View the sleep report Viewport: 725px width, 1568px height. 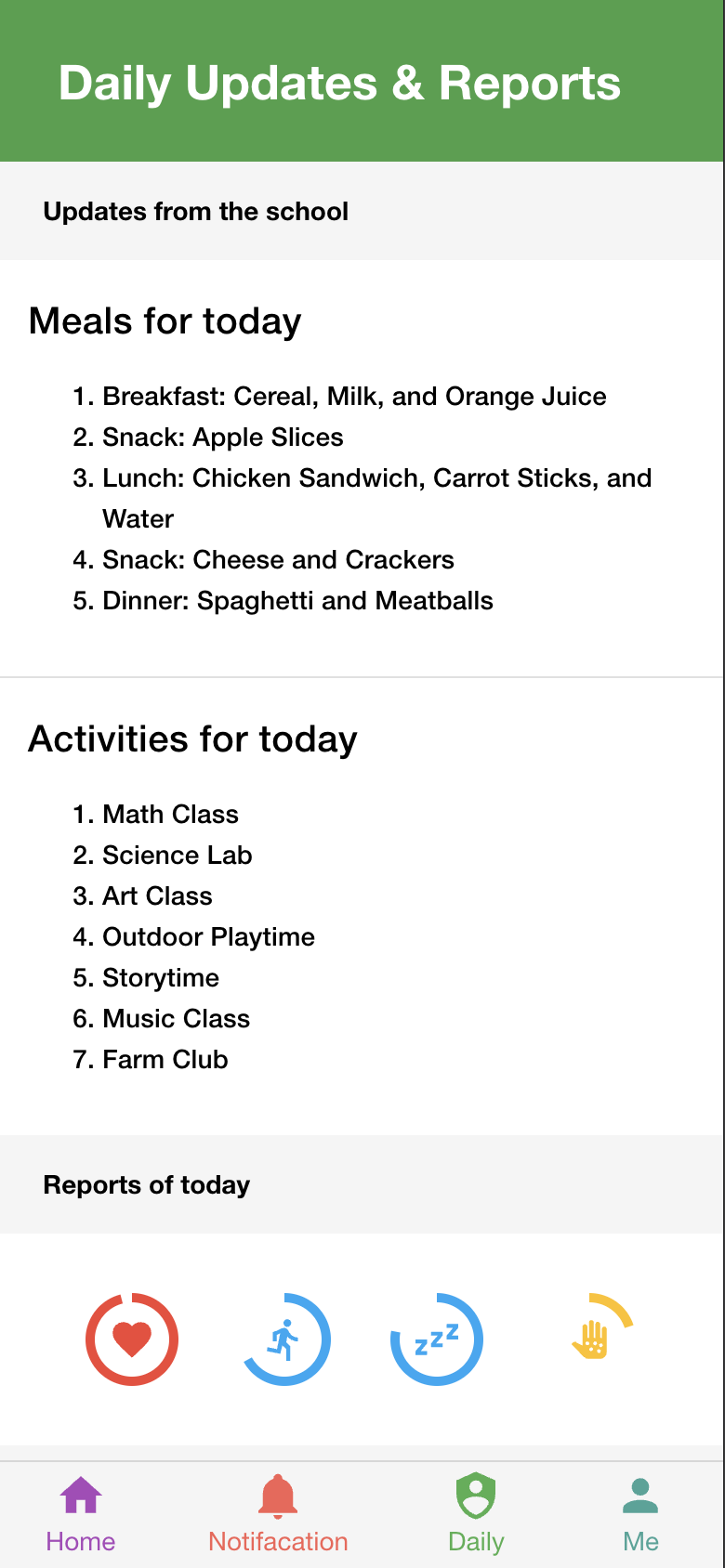(x=437, y=1339)
